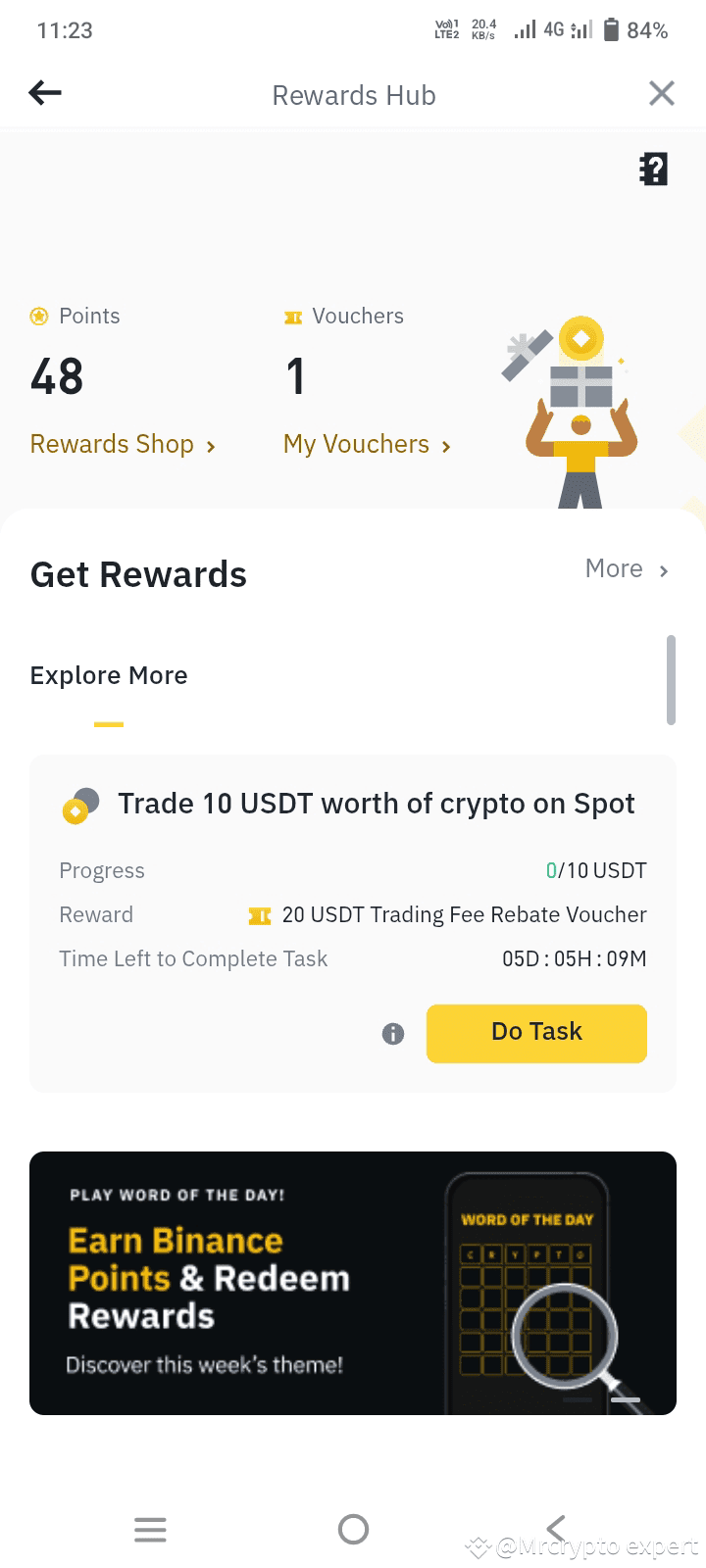The width and height of the screenshot is (706, 1568).
Task: Open the Rewards Hub help guide icon
Action: coord(653,169)
